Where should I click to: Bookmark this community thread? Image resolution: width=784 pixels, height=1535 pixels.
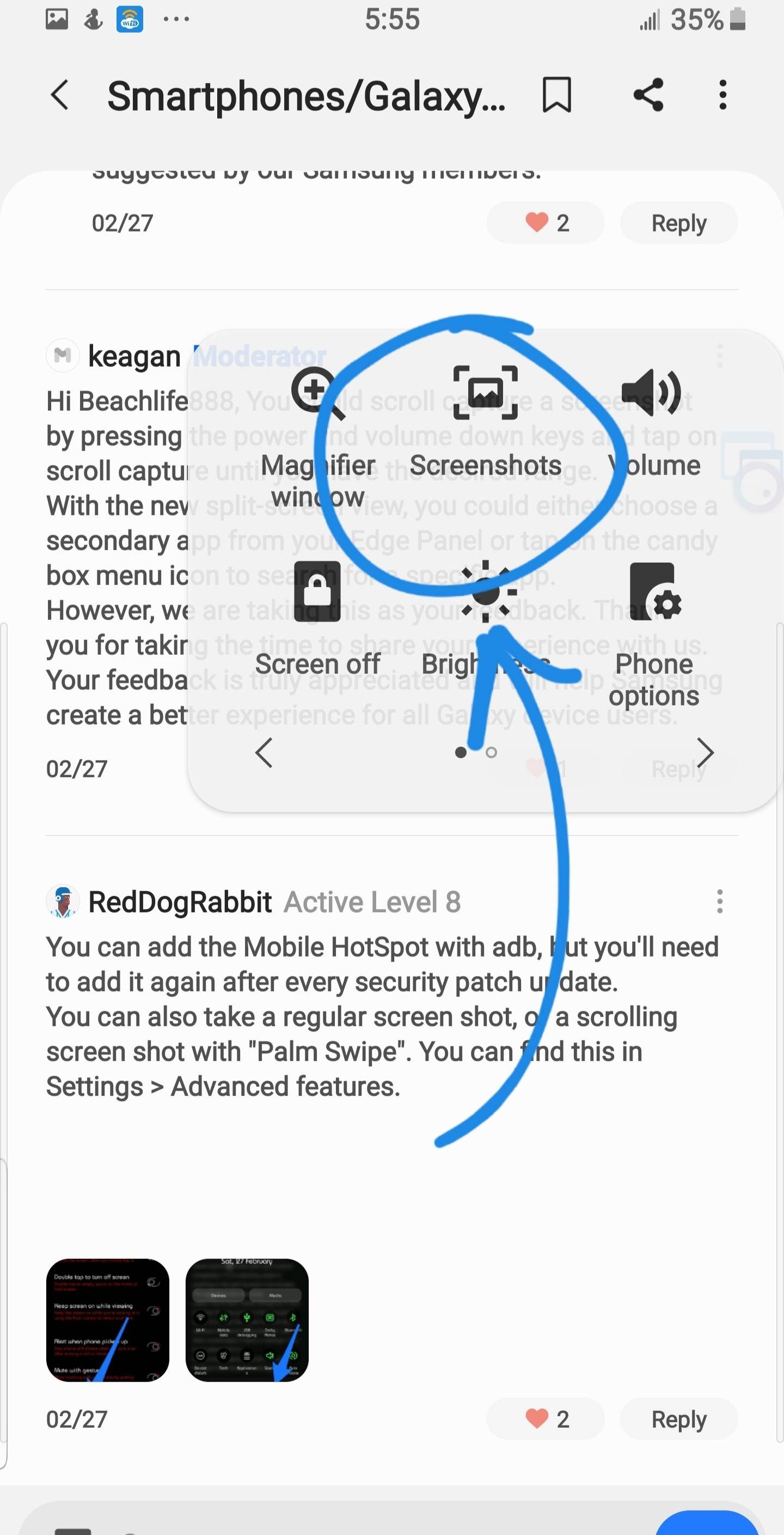(556, 95)
